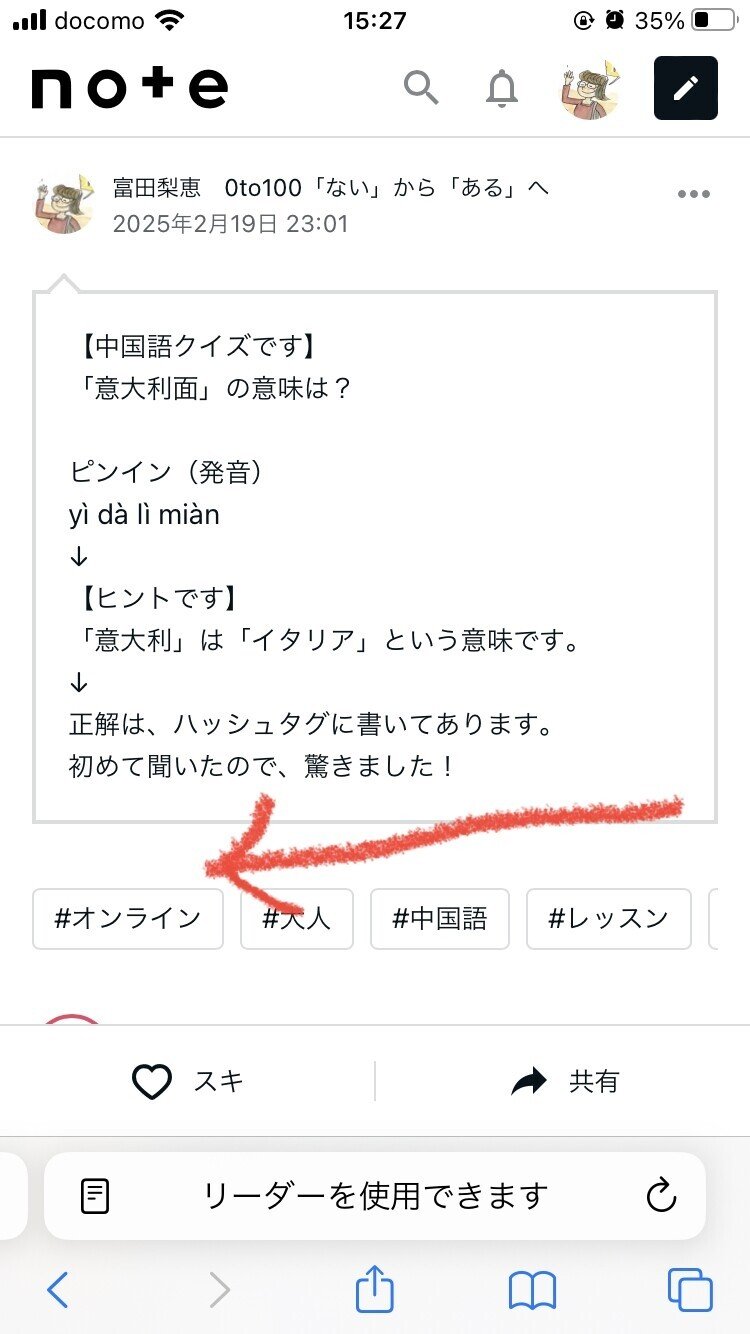Tap the #中国語 hashtag
Image resolution: width=750 pixels, height=1334 pixels.
[x=440, y=919]
